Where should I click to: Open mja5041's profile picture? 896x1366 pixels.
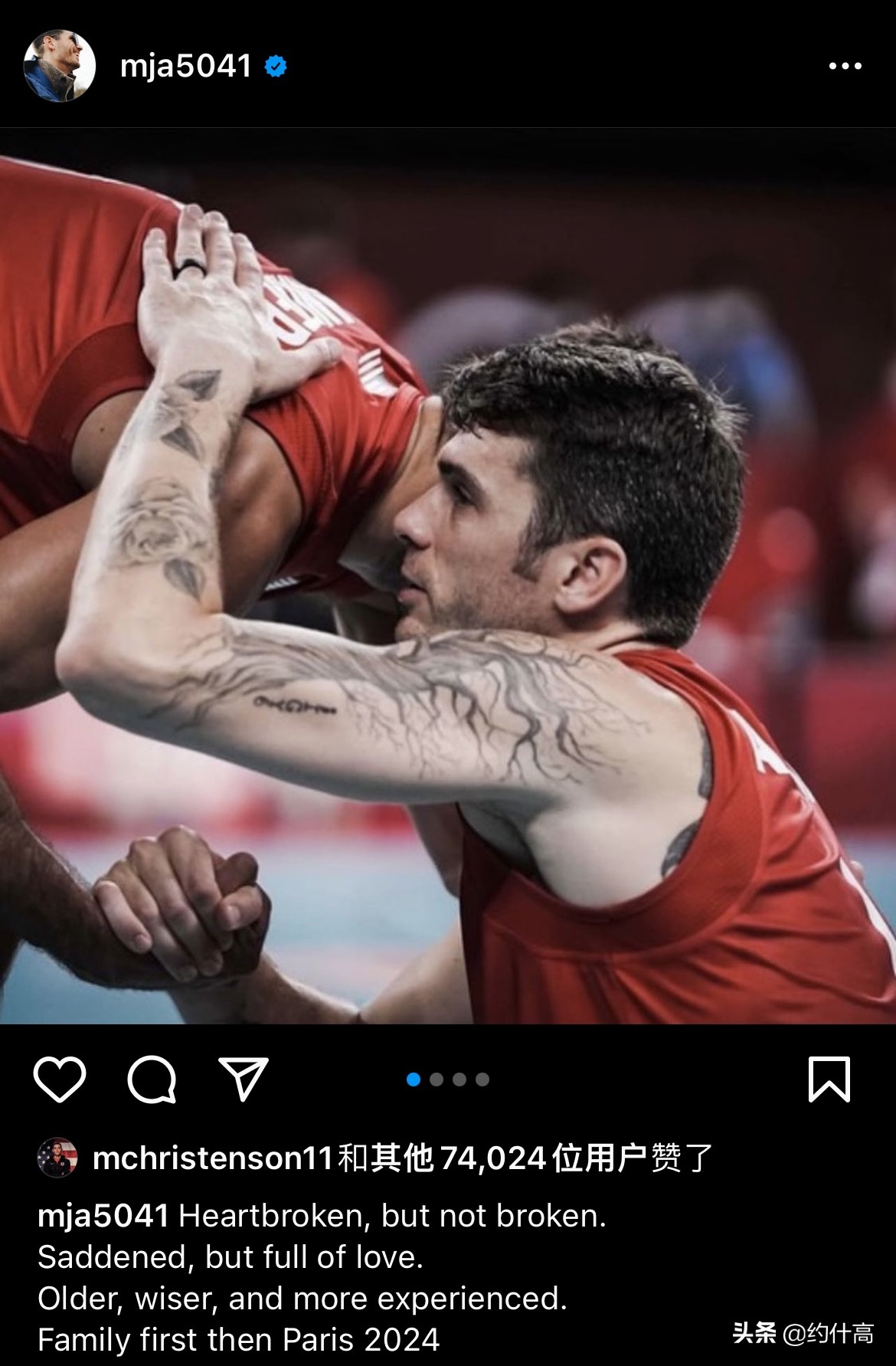[59, 67]
